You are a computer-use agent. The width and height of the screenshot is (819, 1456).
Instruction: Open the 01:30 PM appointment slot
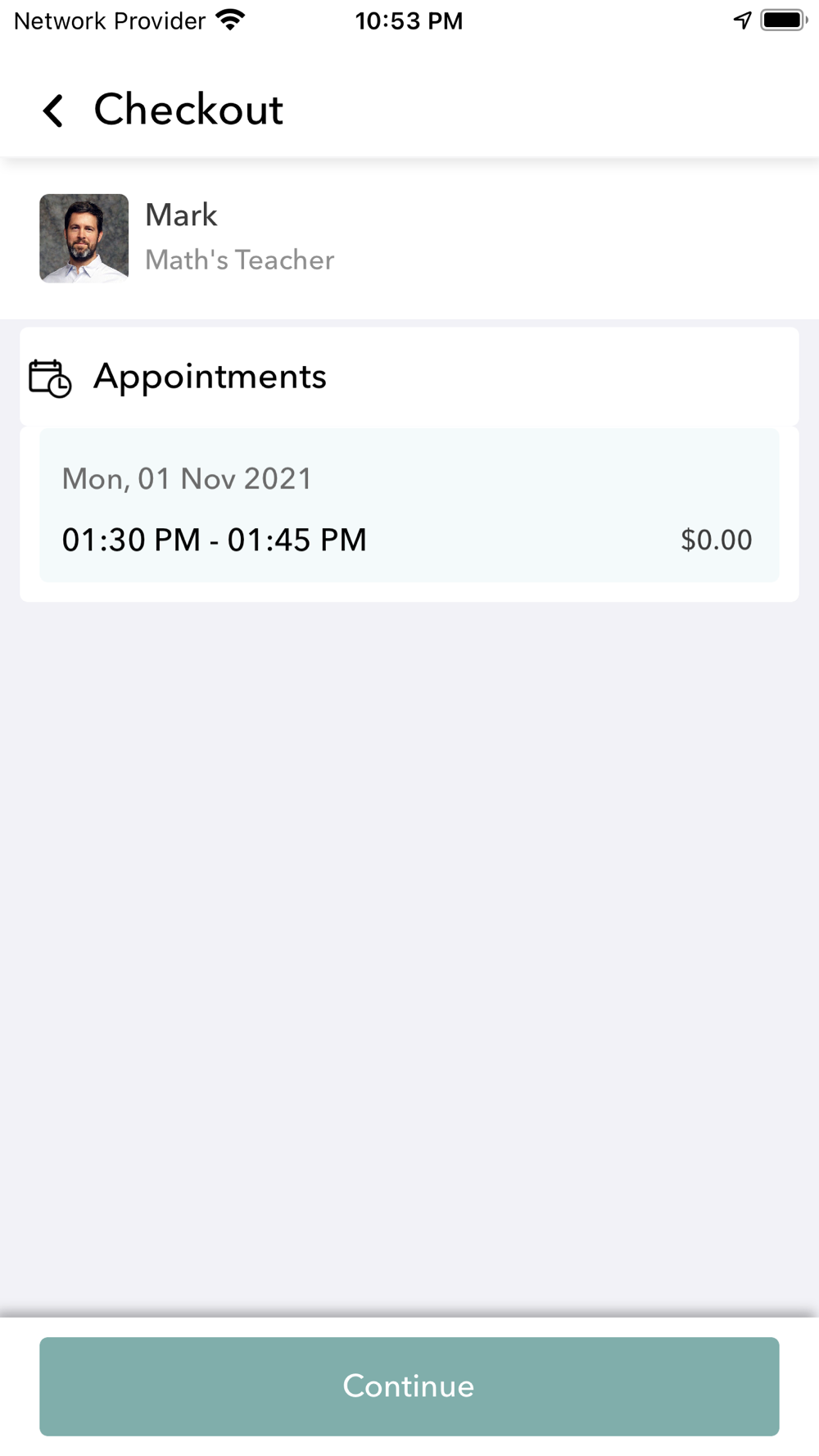[x=409, y=506]
